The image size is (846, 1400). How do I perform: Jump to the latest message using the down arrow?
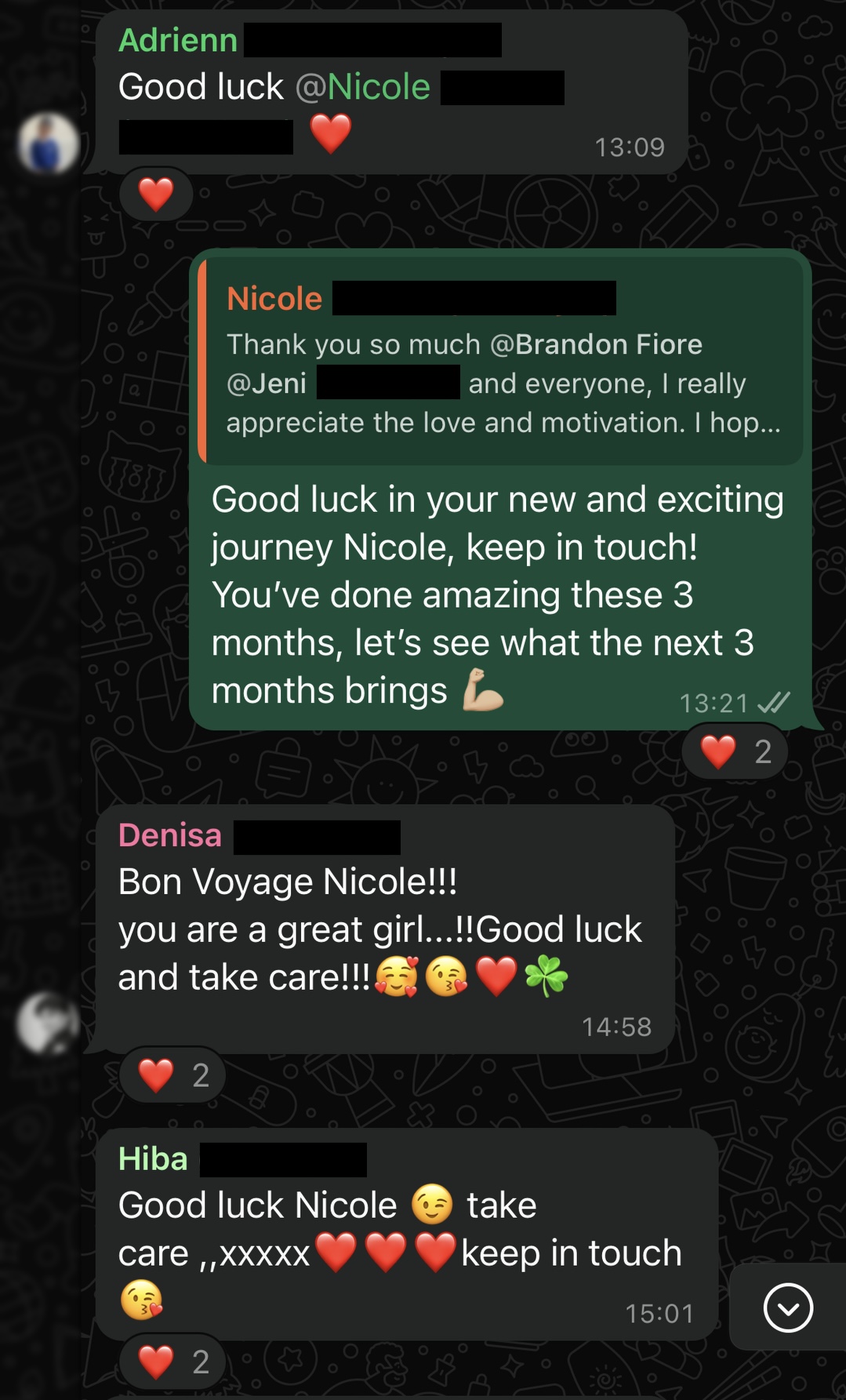787,1307
